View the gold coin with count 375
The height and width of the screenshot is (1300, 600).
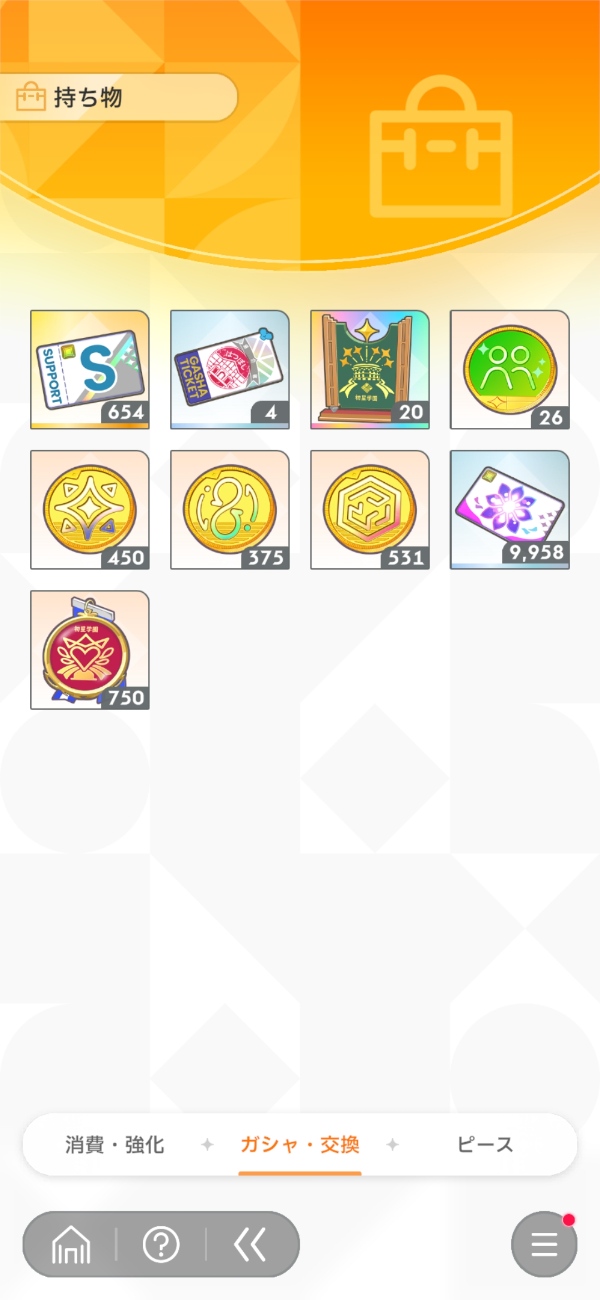pyautogui.click(x=230, y=510)
